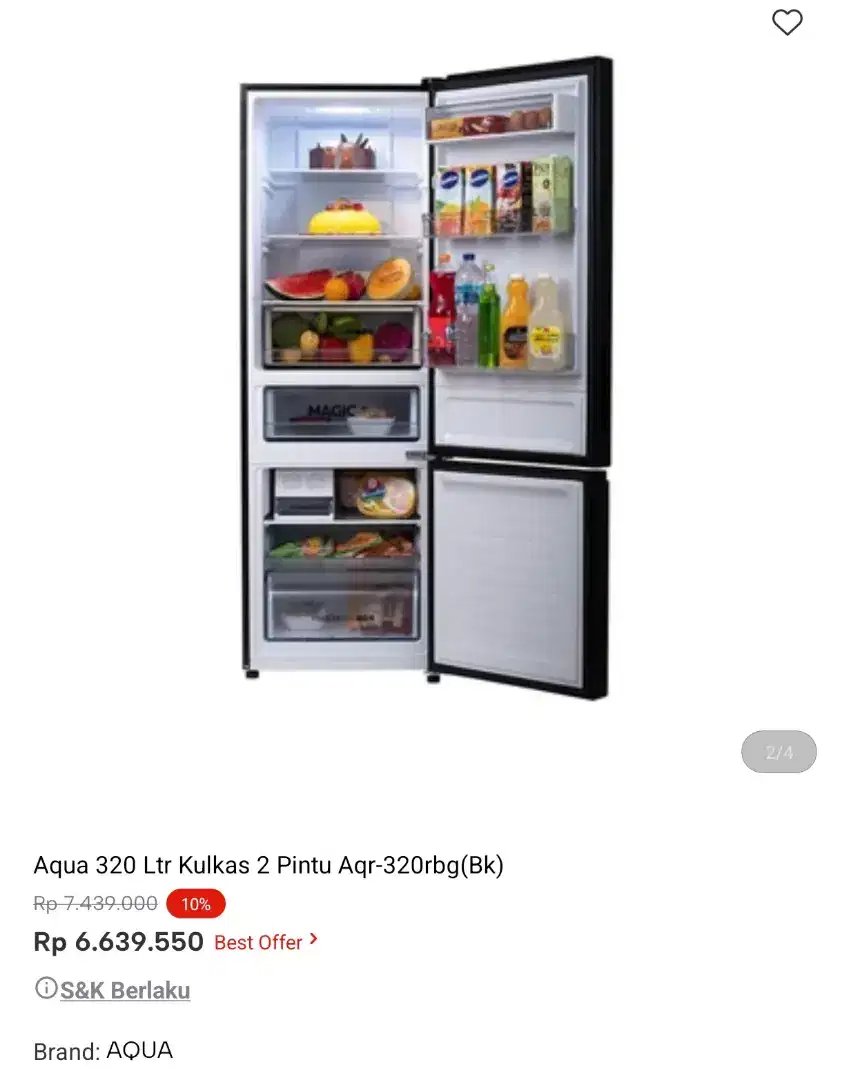Open the Best Offer details
Image resolution: width=842 pixels, height=1080 pixels.
pos(266,942)
